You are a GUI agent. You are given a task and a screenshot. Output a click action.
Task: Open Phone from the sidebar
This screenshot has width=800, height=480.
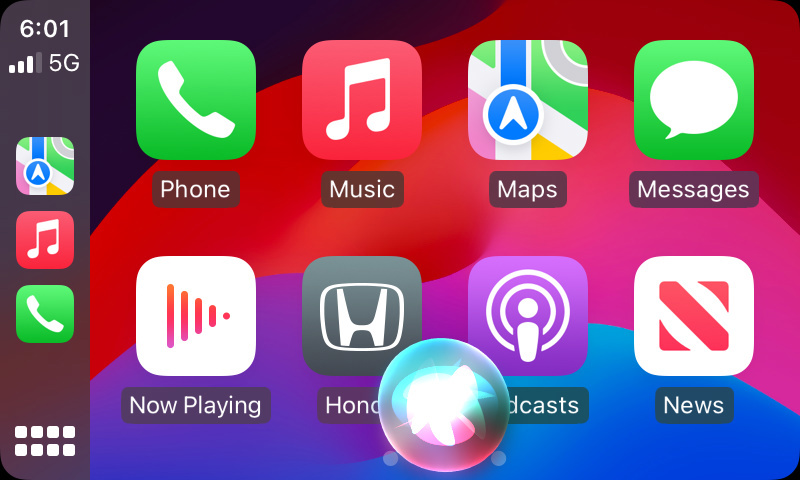click(45, 314)
